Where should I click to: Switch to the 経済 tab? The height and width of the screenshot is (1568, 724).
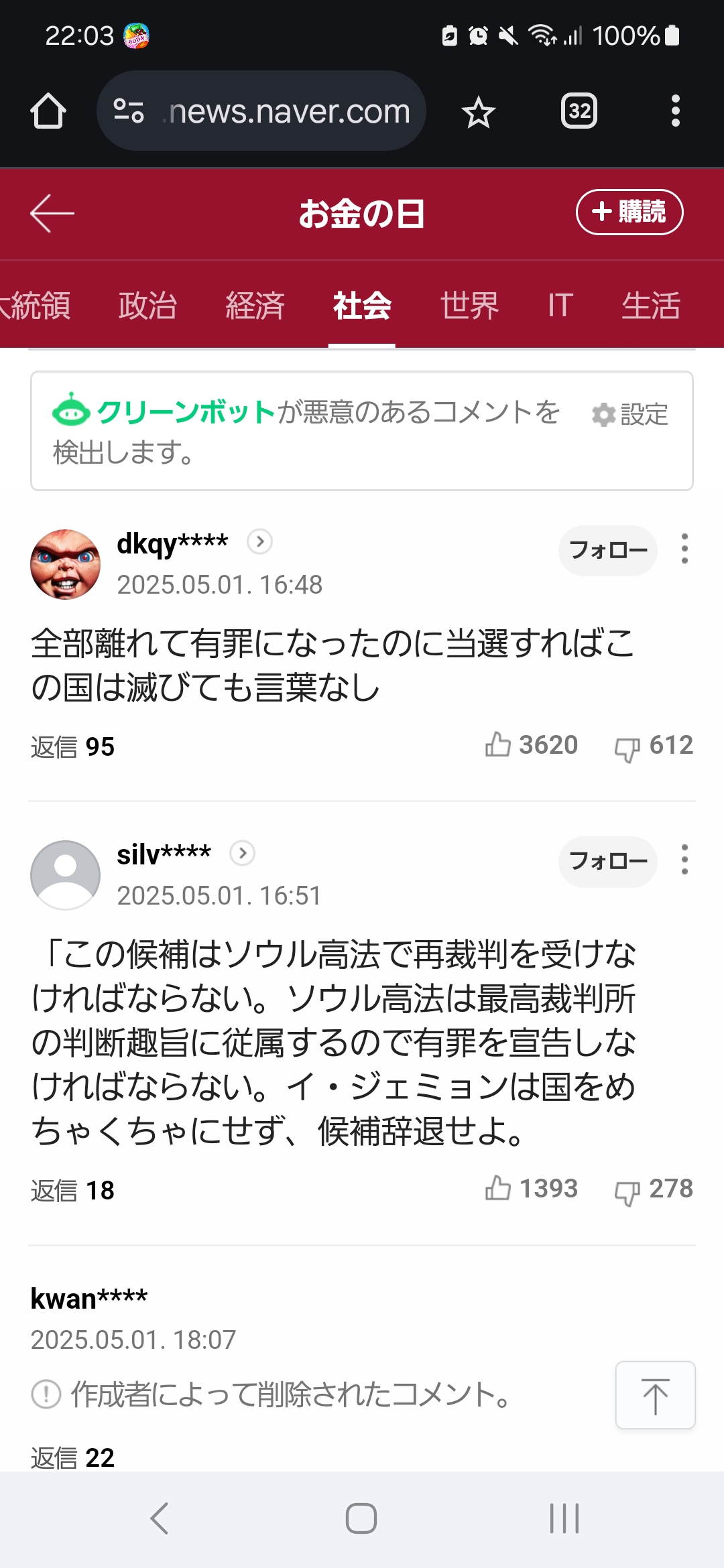255,306
